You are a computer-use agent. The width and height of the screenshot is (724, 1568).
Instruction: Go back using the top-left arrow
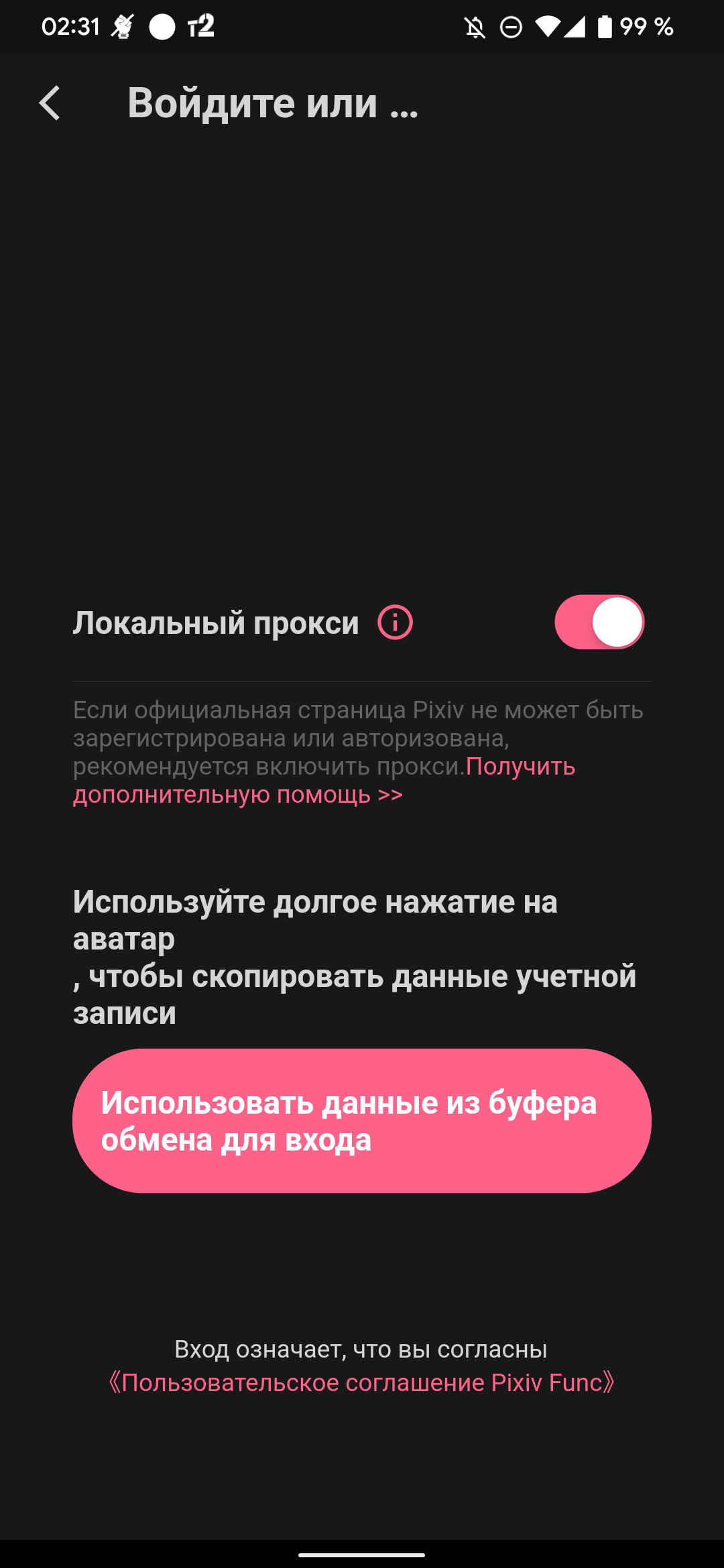[x=50, y=103]
